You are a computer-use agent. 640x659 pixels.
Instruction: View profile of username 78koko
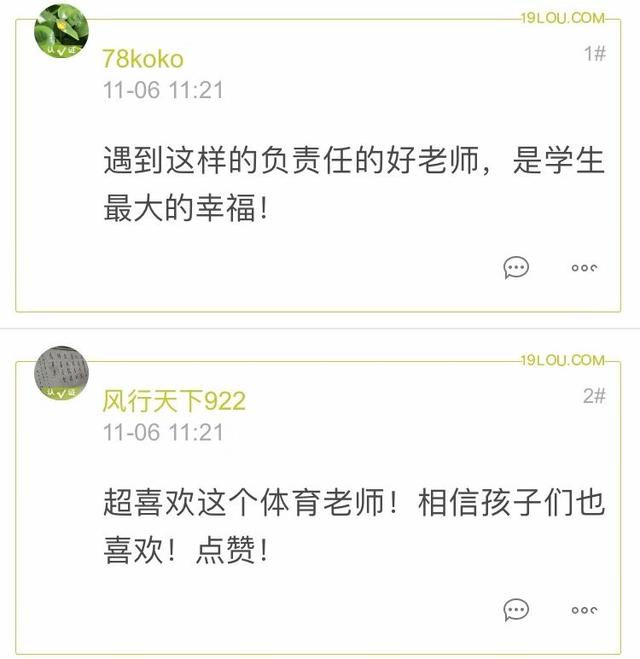[143, 59]
